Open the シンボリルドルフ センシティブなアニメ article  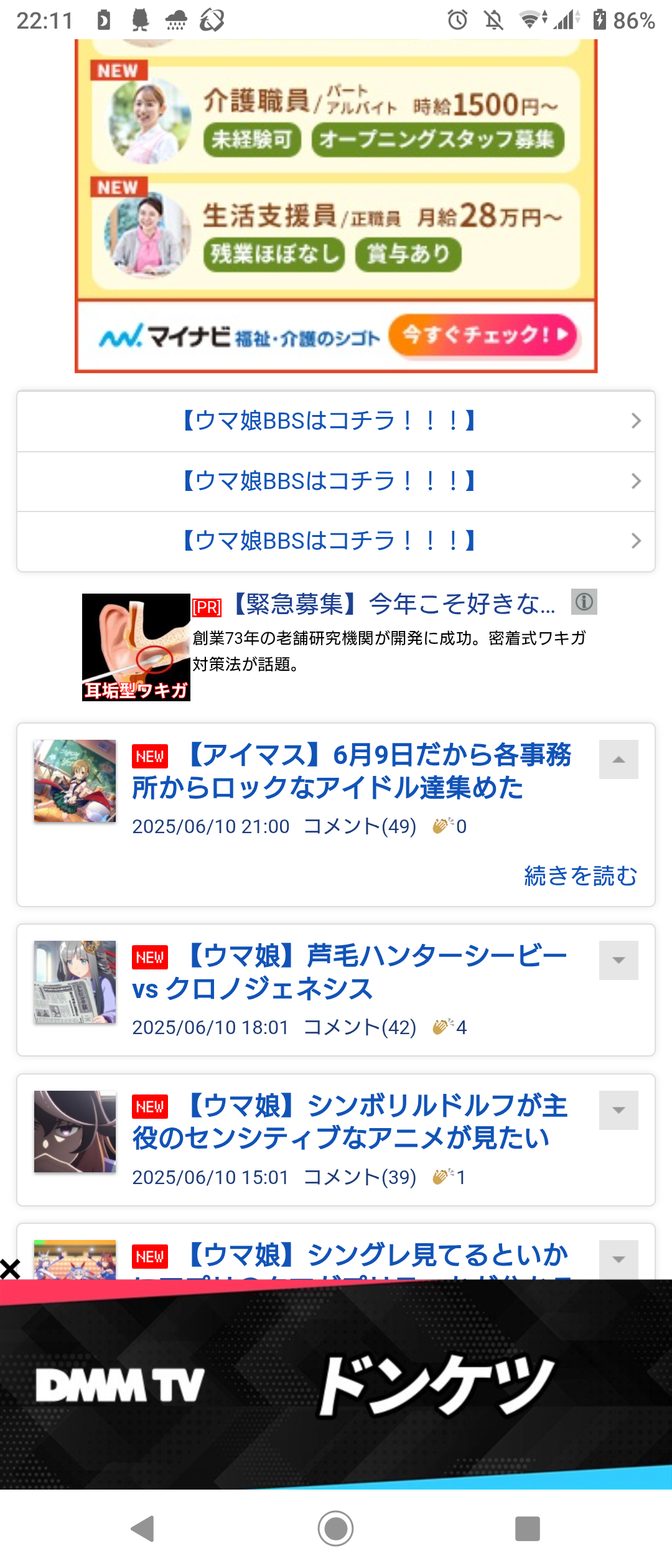[x=350, y=1122]
